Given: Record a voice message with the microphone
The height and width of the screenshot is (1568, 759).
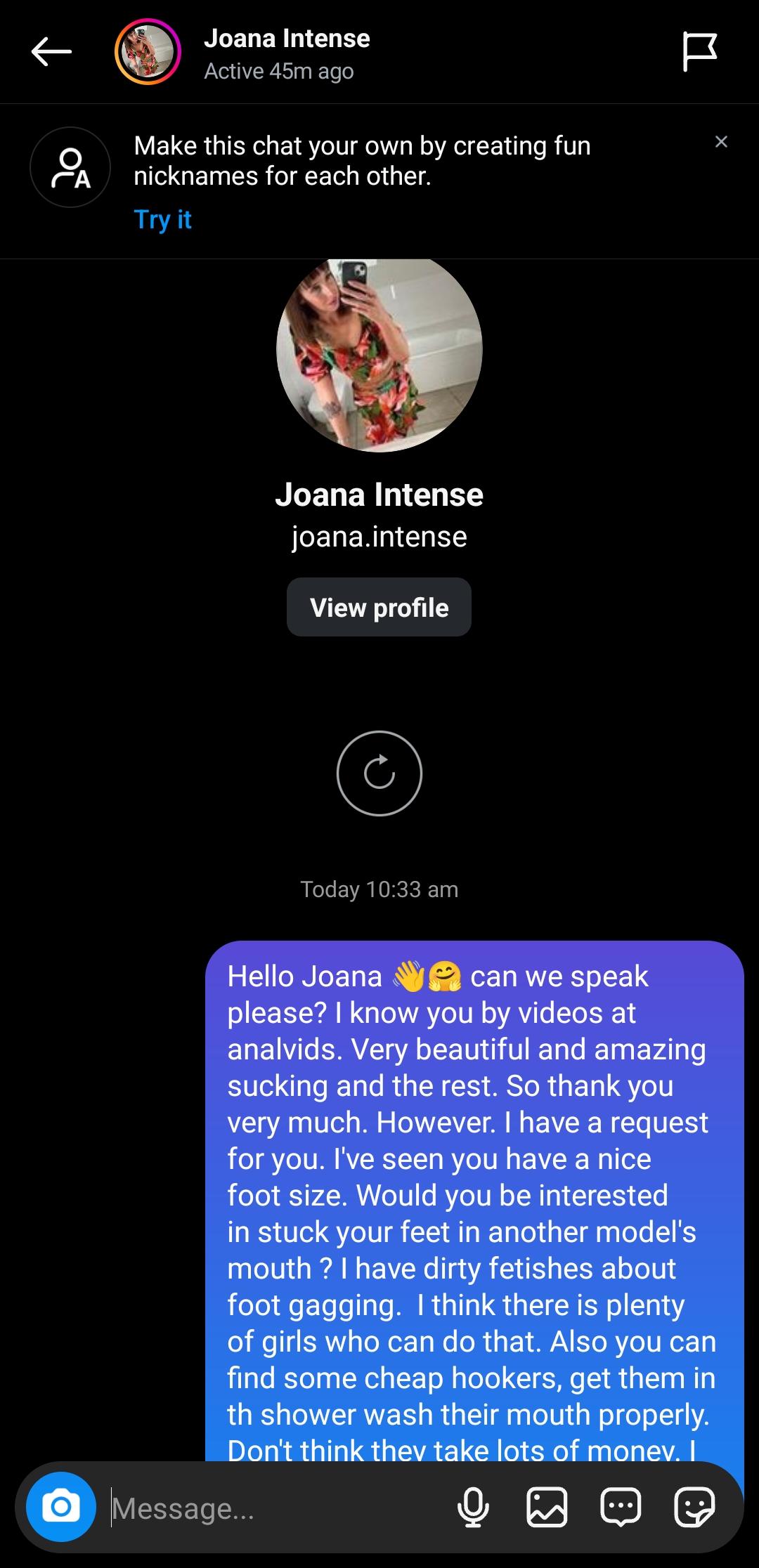Looking at the screenshot, I should [473, 1507].
